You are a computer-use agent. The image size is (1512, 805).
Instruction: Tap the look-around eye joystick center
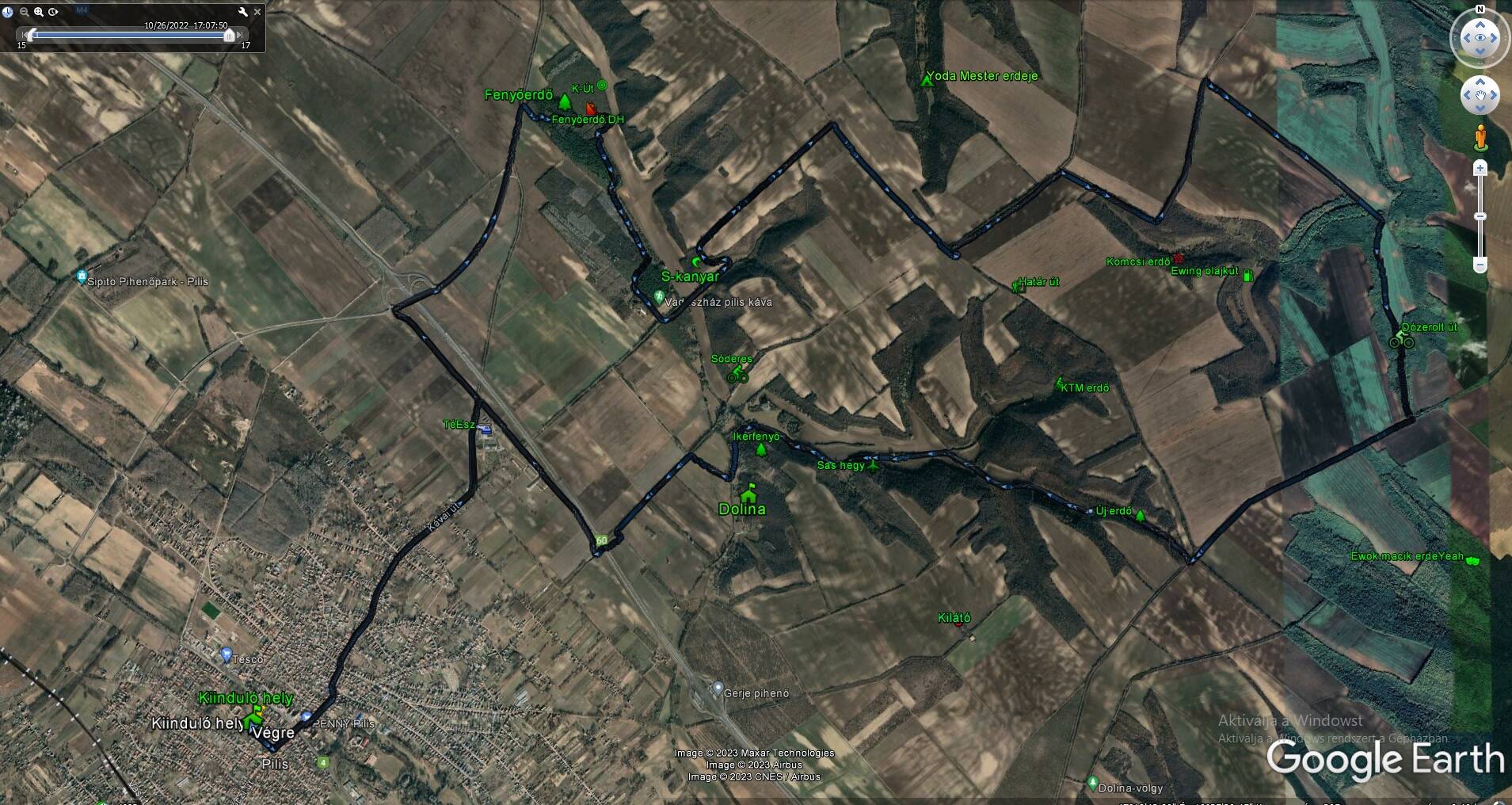[x=1480, y=38]
